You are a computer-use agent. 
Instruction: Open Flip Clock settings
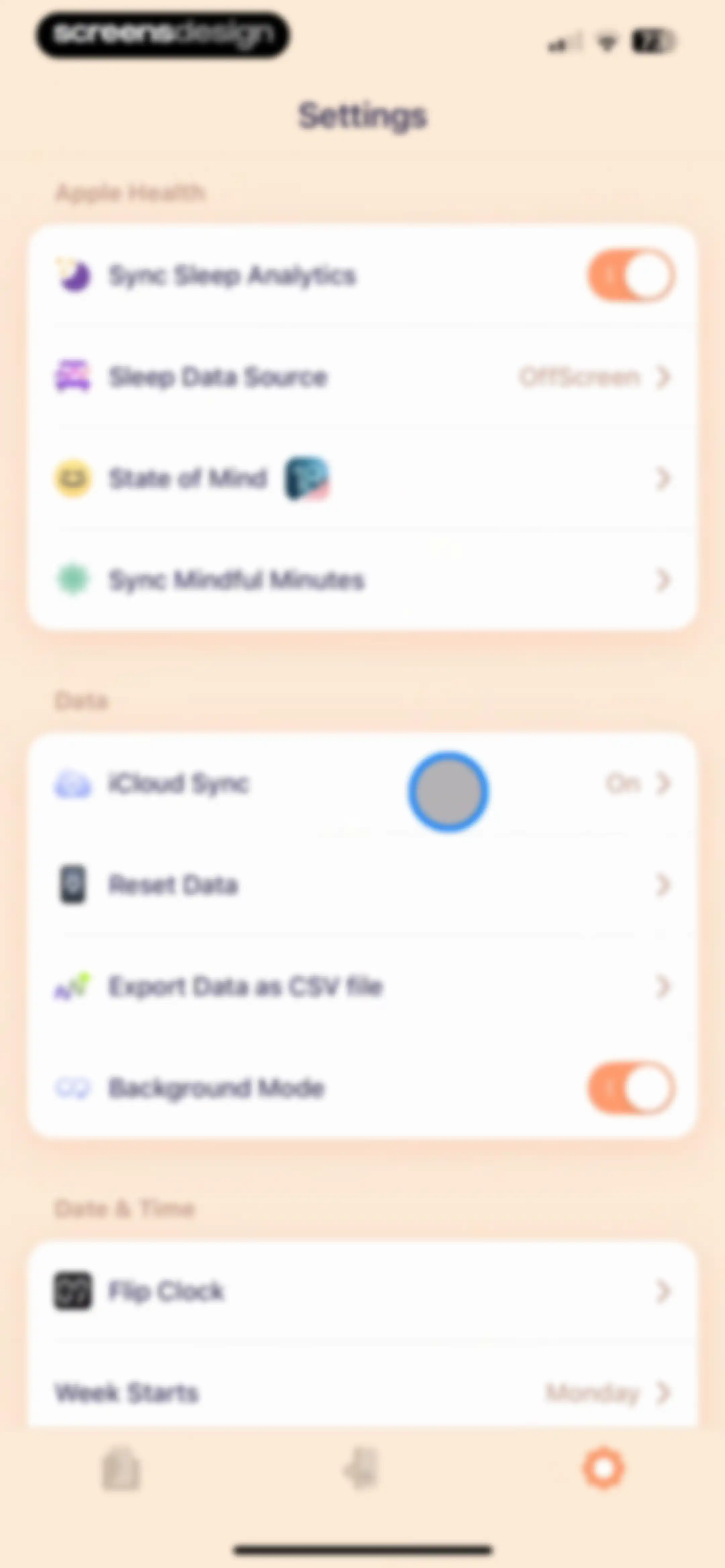[362, 1290]
